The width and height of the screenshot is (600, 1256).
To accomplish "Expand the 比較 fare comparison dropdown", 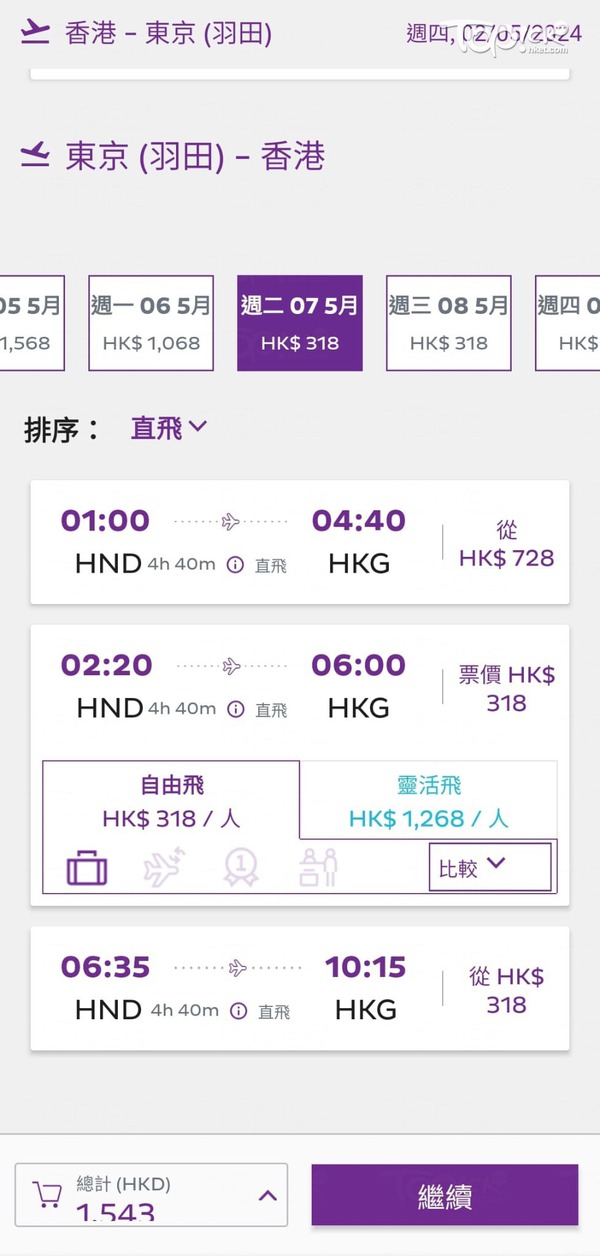I will click(x=490, y=867).
